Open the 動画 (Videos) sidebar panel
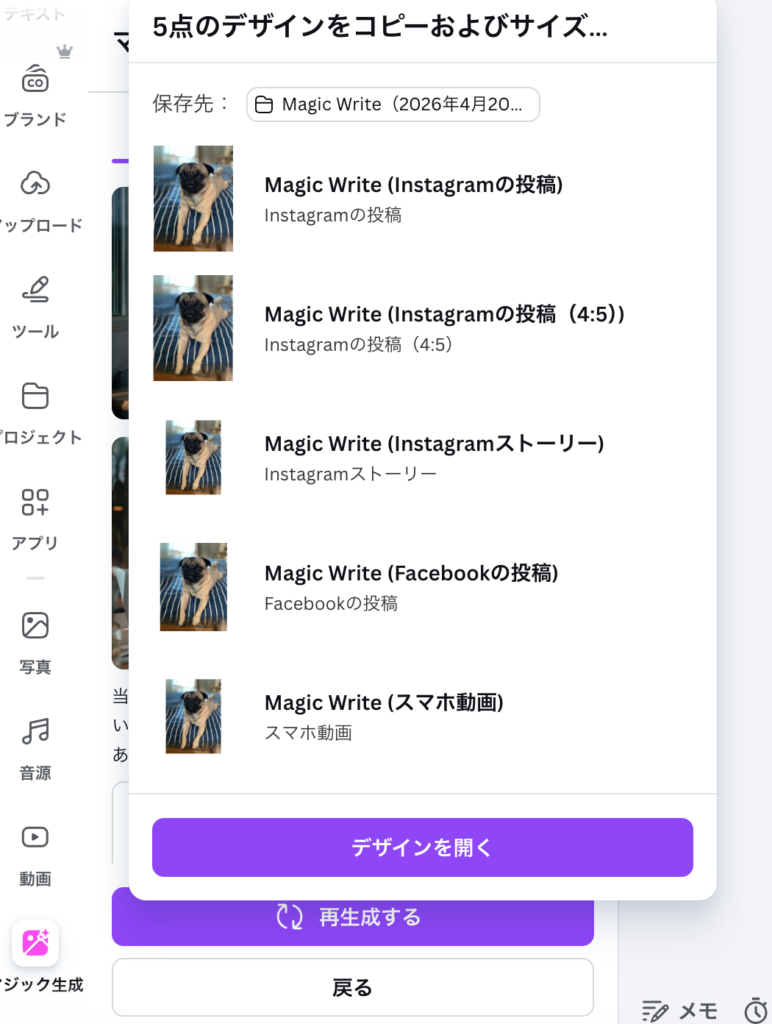The height and width of the screenshot is (1024, 772). click(x=35, y=850)
